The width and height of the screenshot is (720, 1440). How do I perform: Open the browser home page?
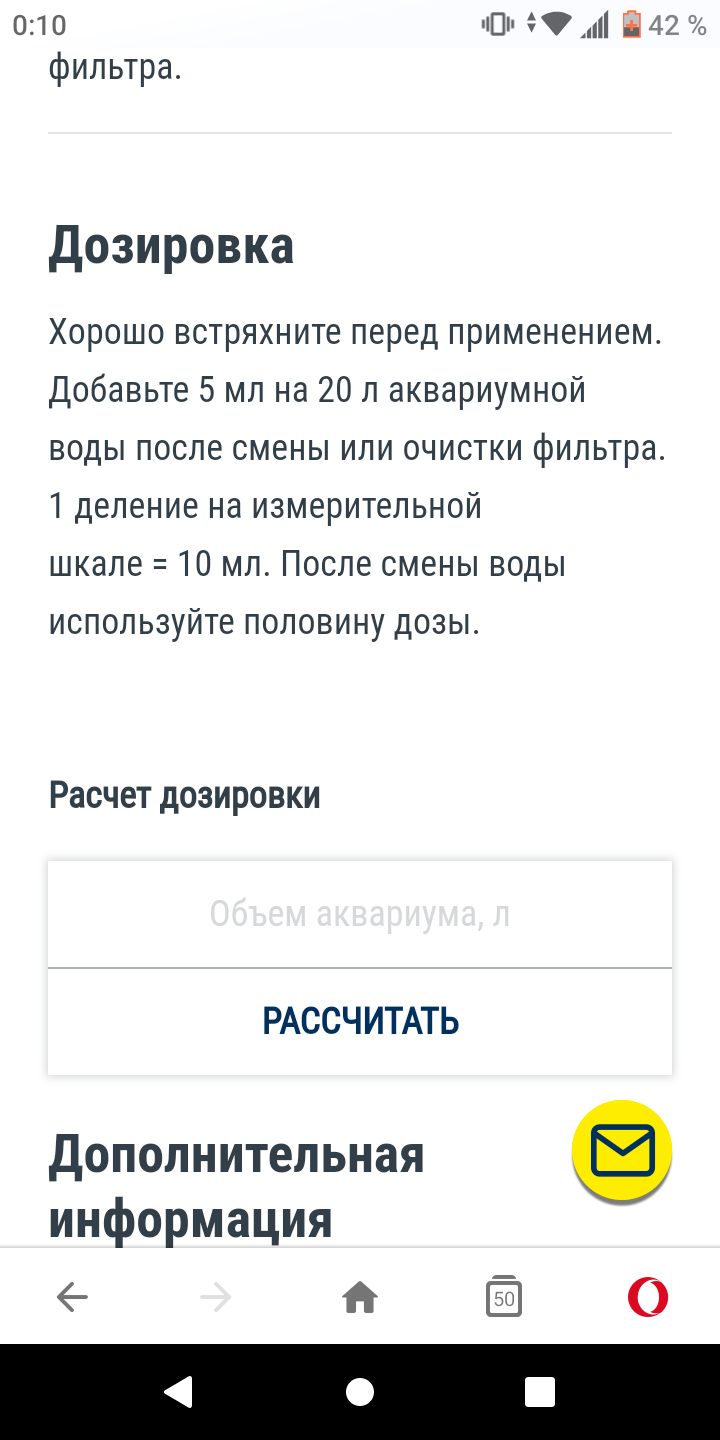point(360,1298)
